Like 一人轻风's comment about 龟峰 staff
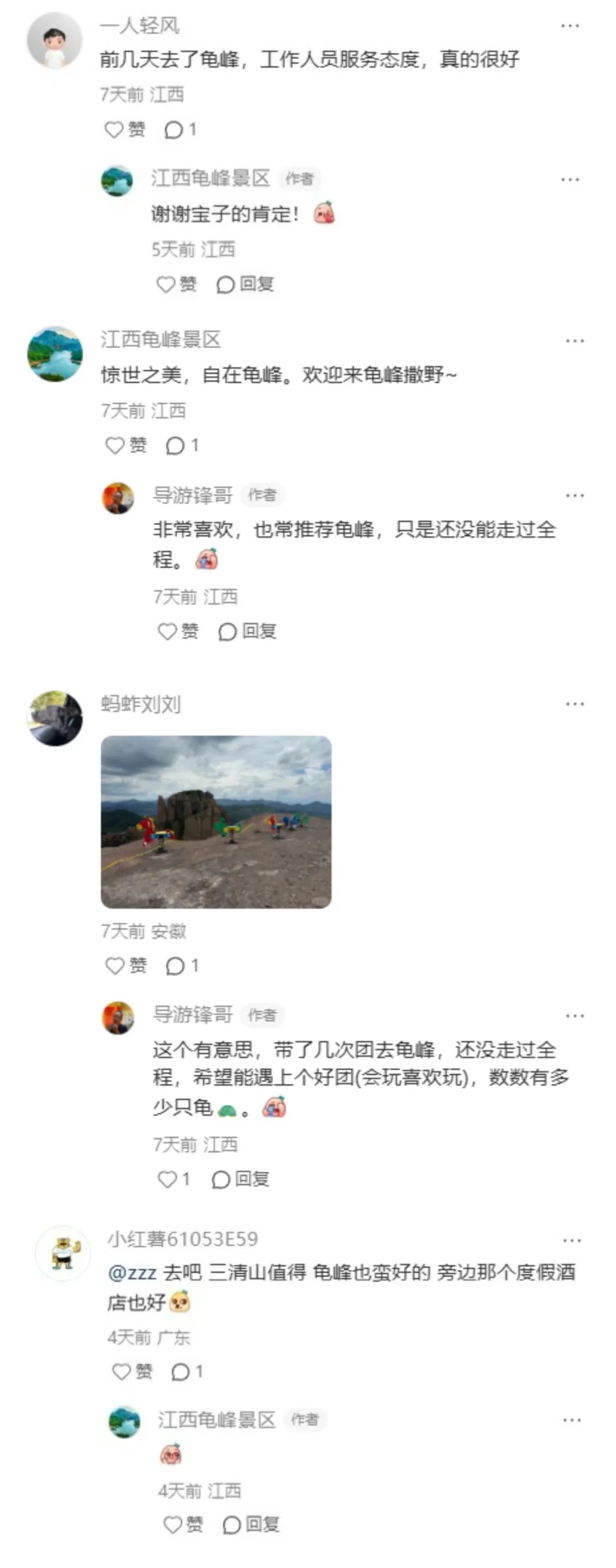Screen dimensions: 616x1568 point(114,129)
